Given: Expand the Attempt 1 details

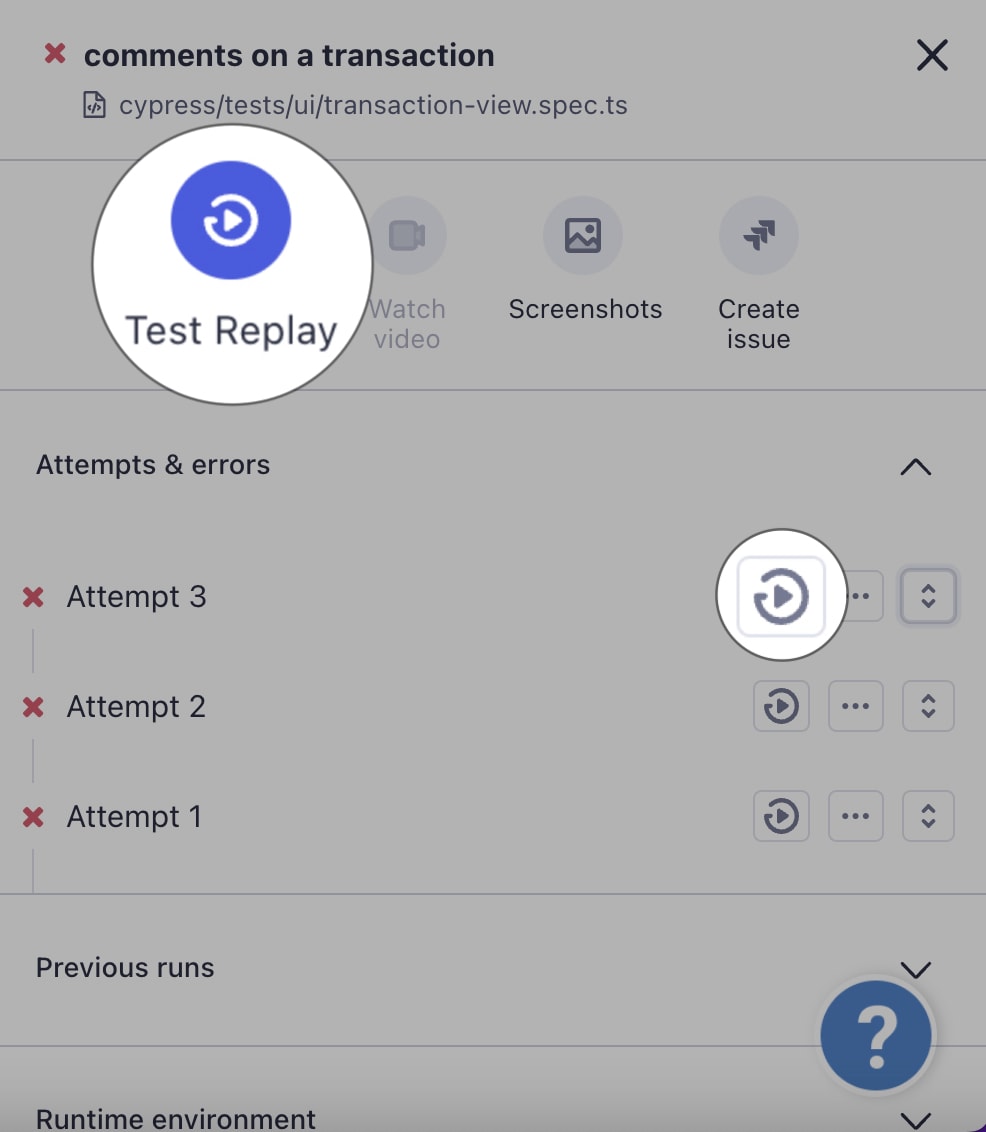Looking at the screenshot, I should tap(928, 817).
